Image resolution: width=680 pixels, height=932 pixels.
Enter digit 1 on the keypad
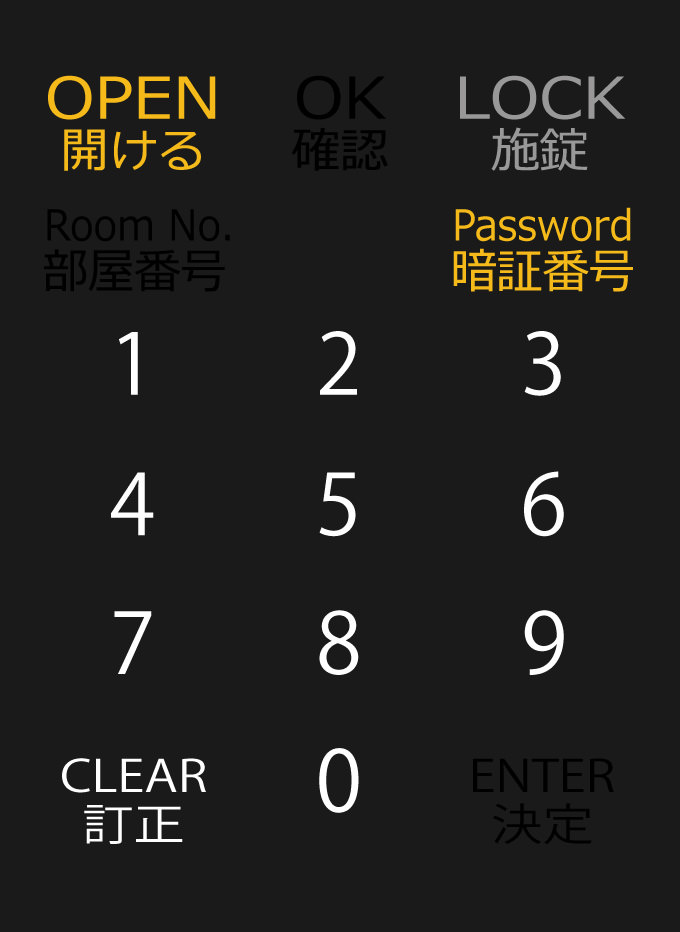133,366
